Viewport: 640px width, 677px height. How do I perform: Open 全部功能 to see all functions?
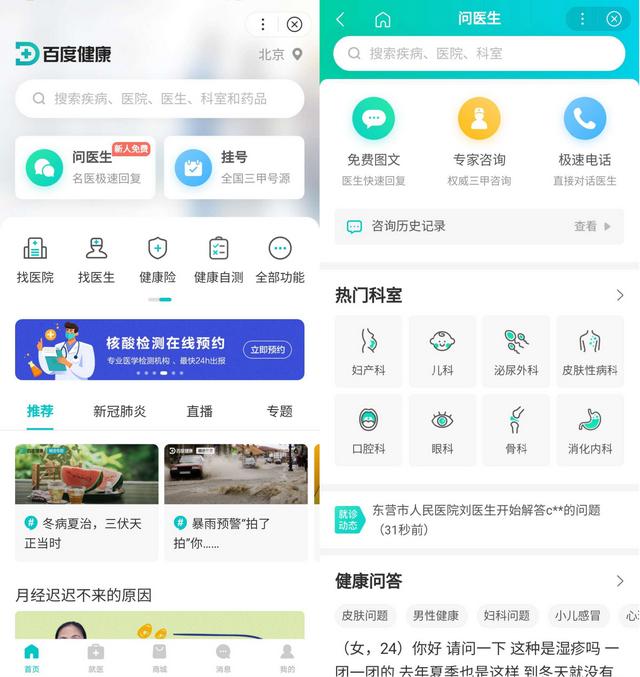[x=279, y=260]
